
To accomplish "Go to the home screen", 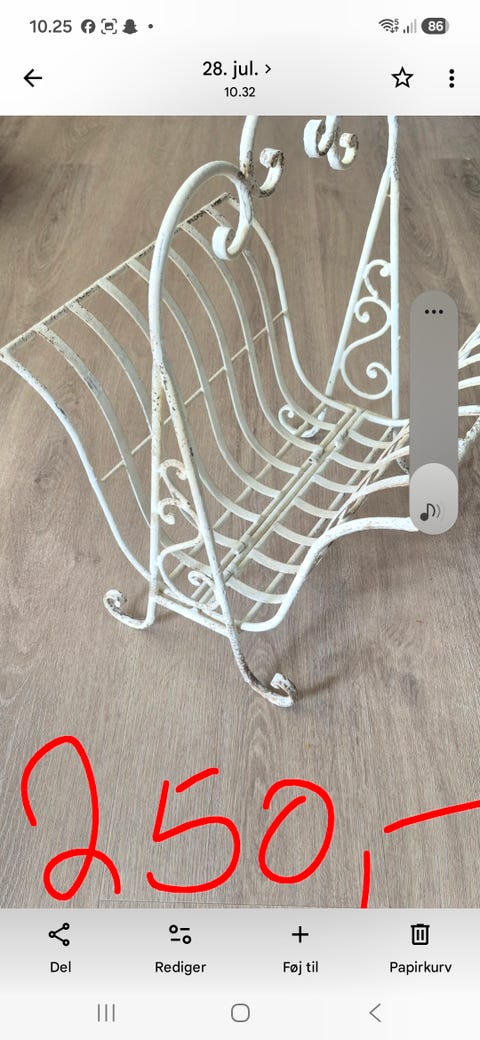I will [240, 1013].
